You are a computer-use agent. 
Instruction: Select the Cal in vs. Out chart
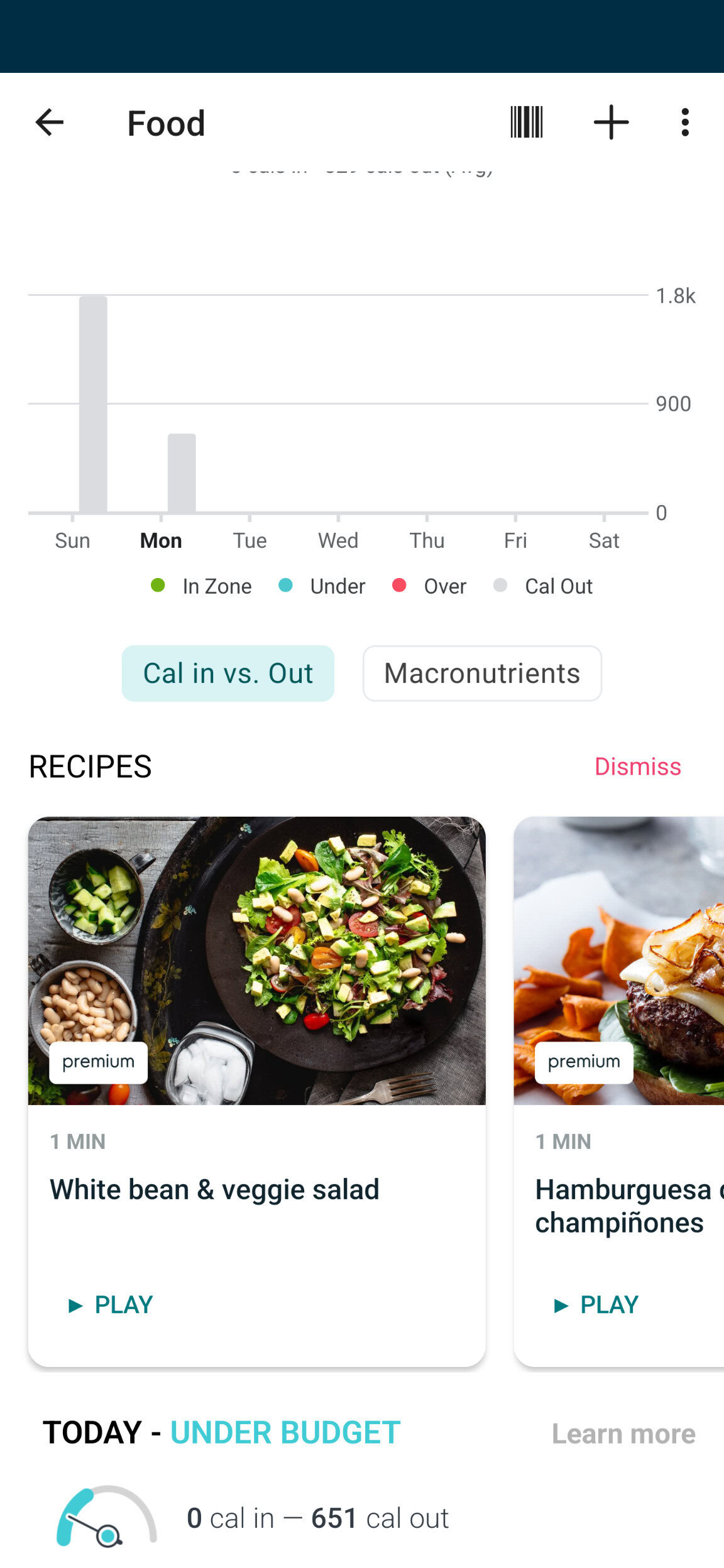coord(228,673)
